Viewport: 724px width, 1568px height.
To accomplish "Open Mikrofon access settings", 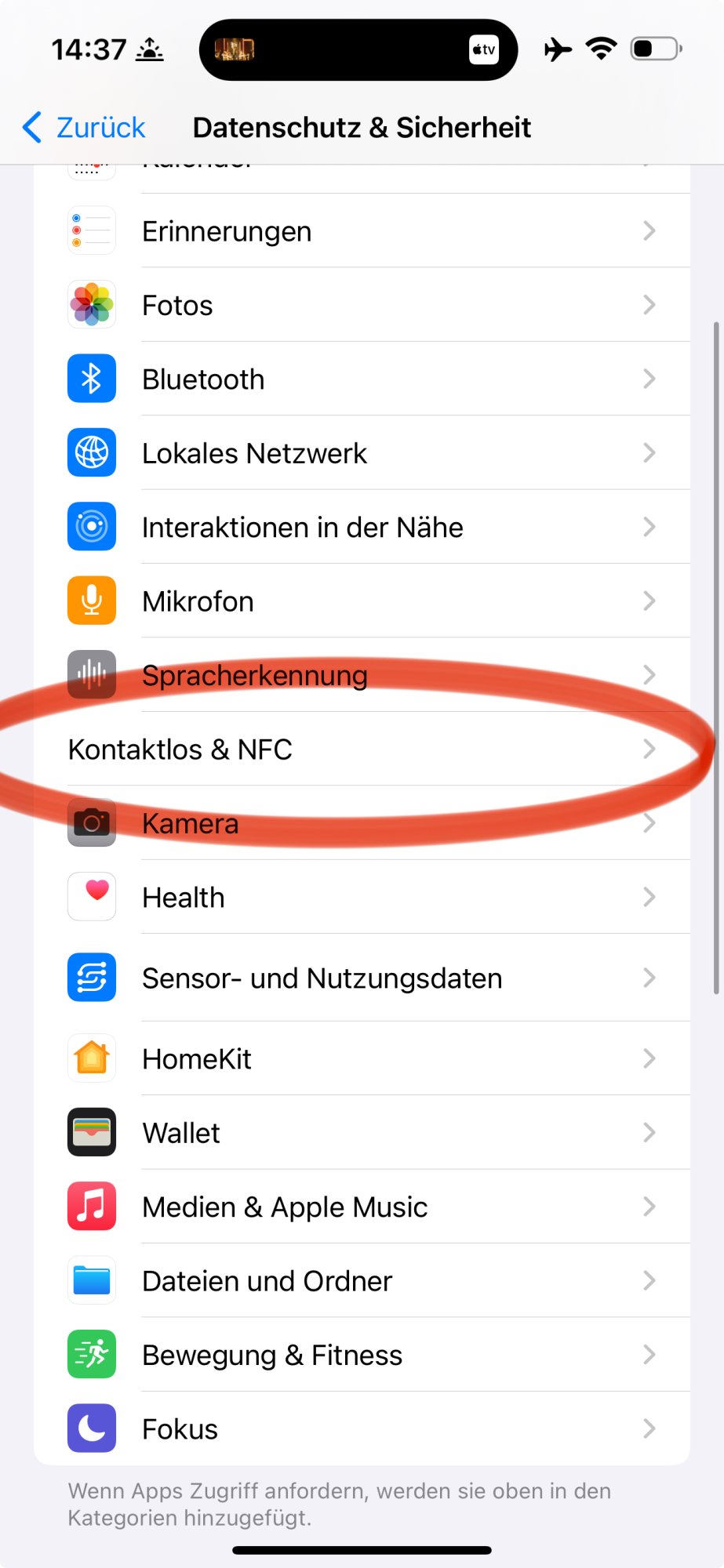I will pos(361,601).
